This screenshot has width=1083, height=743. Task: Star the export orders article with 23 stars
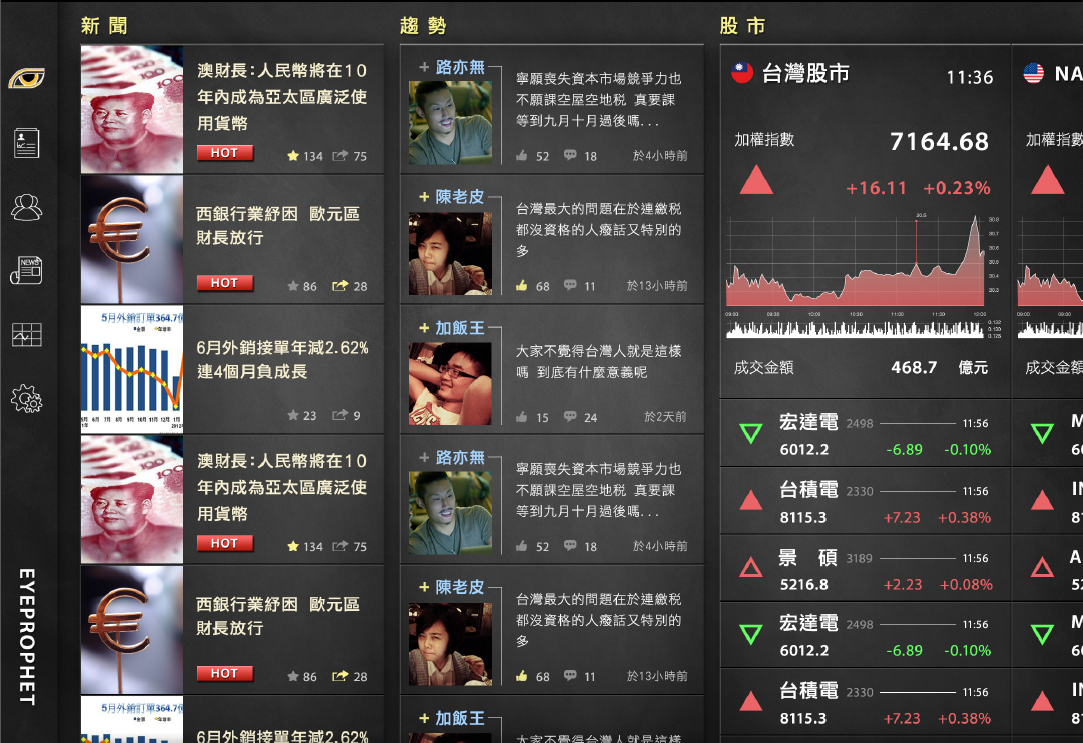tap(293, 415)
